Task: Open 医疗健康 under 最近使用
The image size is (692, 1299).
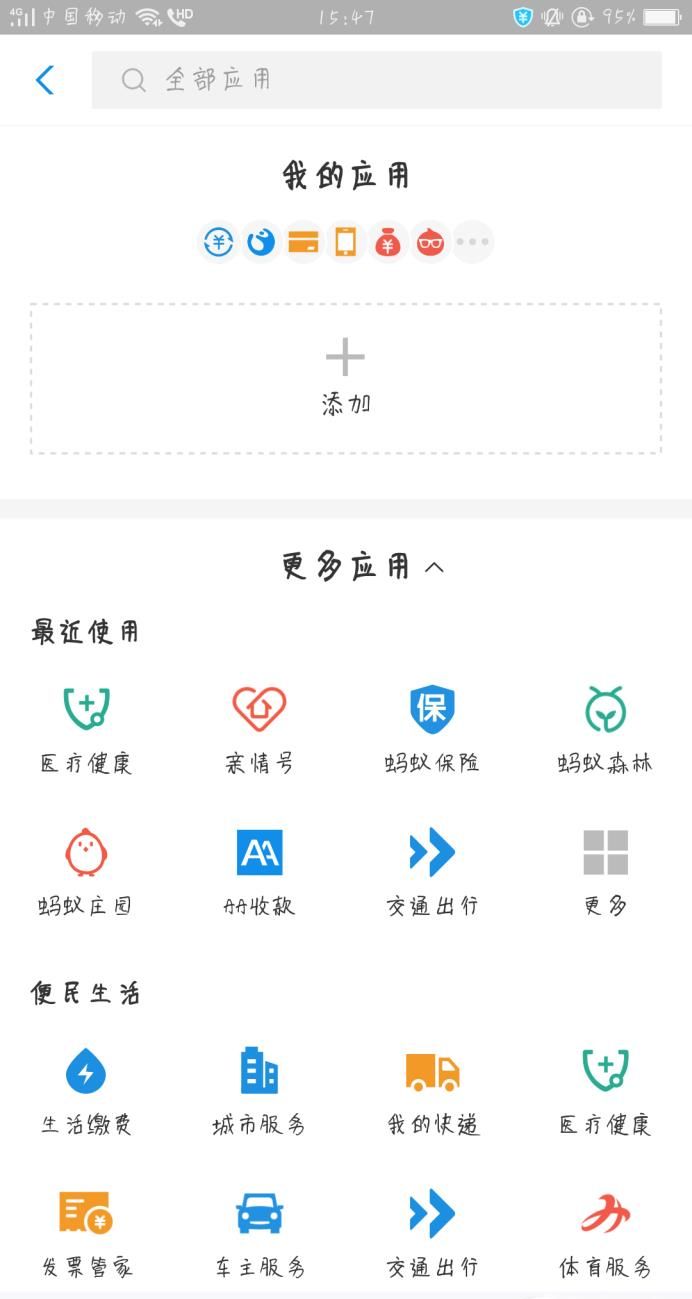Action: tap(86, 730)
